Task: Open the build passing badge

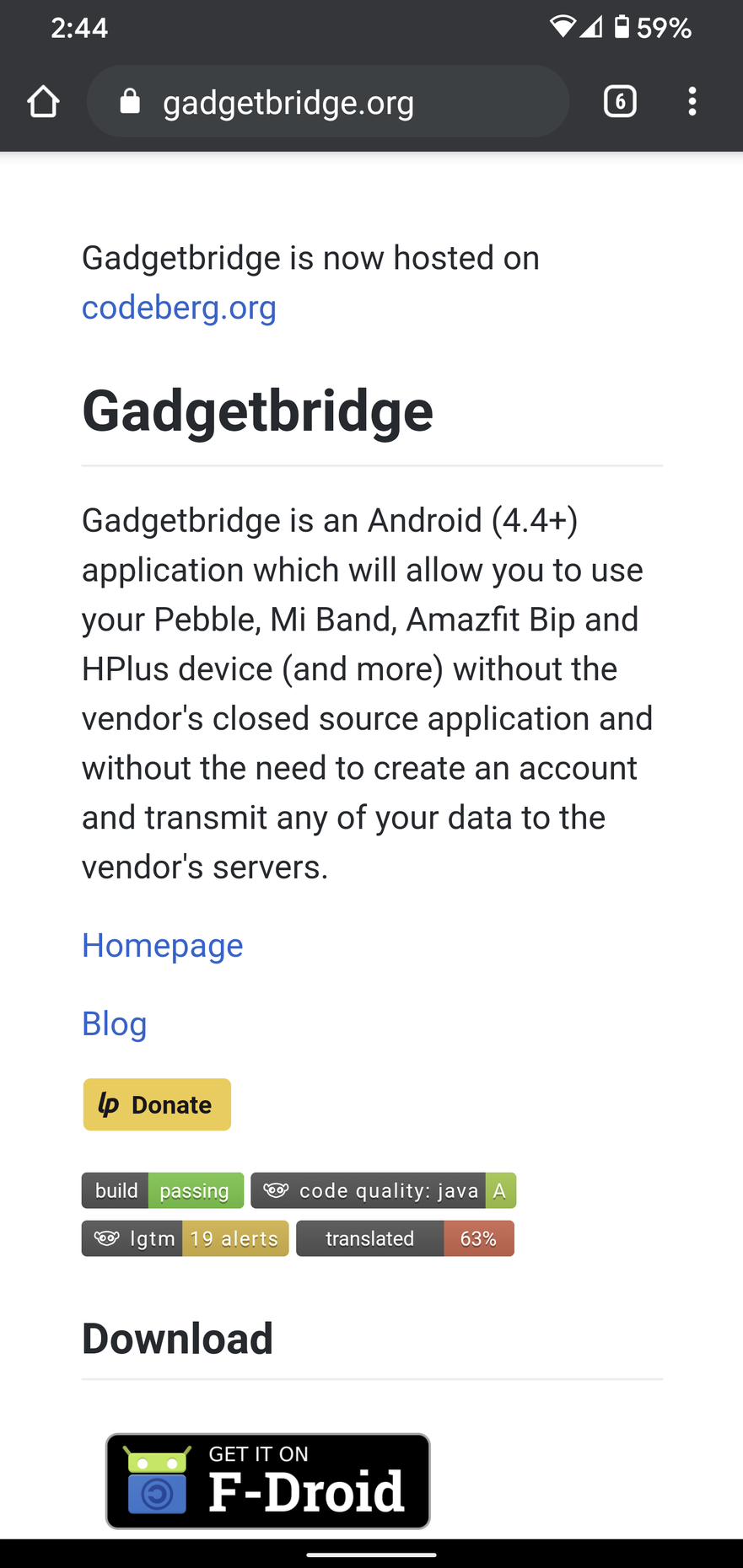Action: point(163,1190)
